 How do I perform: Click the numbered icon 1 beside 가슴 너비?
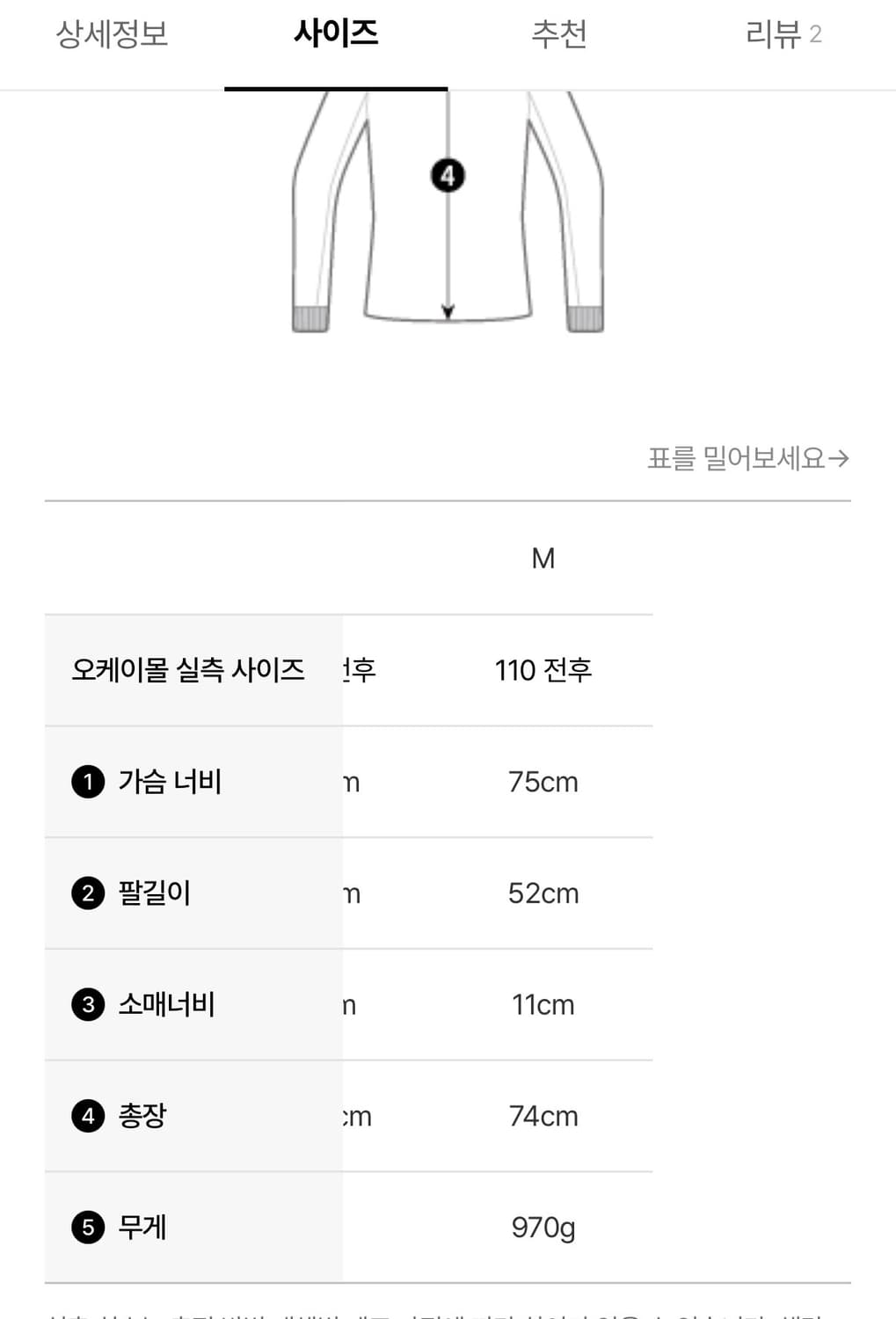87,782
